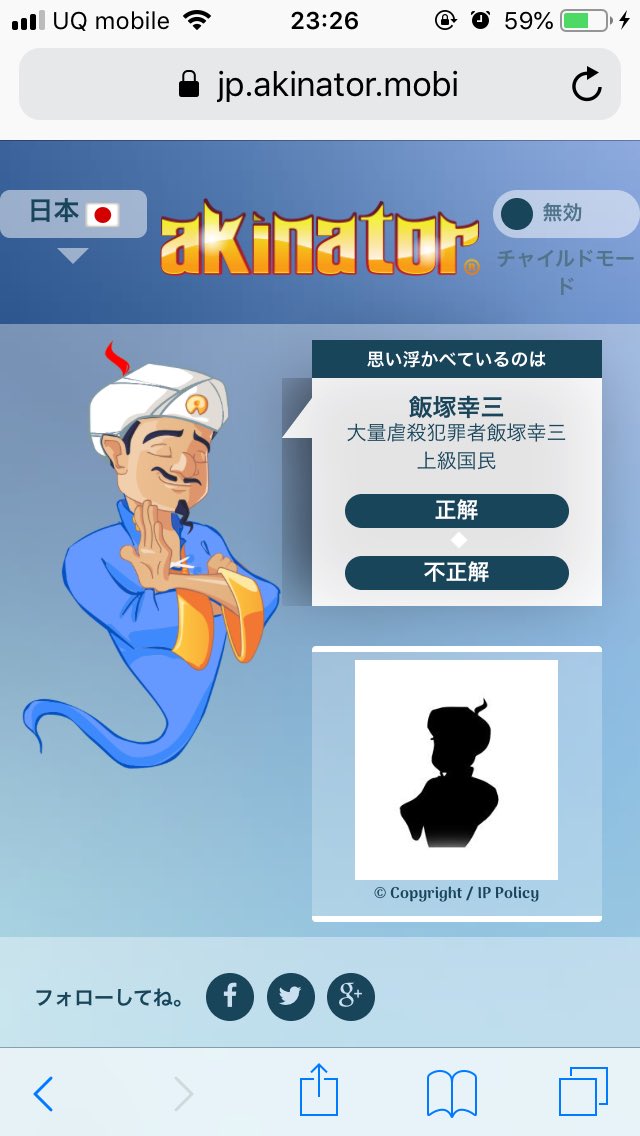Go back to the previous page
Image resolution: width=640 pixels, height=1136 pixels.
click(42, 1094)
